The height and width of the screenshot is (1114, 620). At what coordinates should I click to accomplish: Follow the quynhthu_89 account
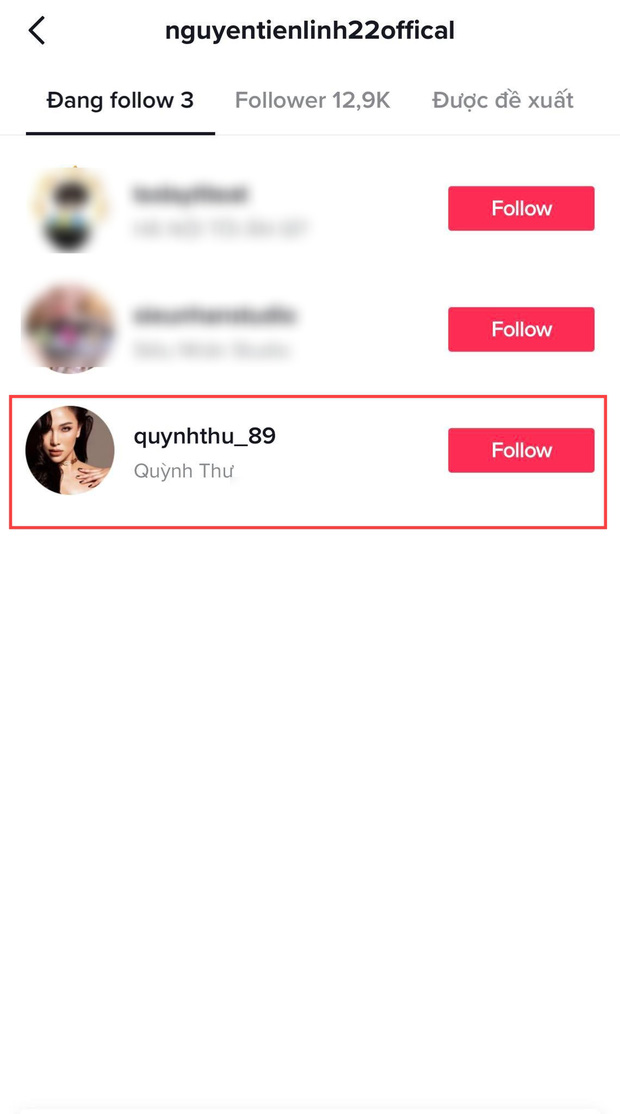521,451
